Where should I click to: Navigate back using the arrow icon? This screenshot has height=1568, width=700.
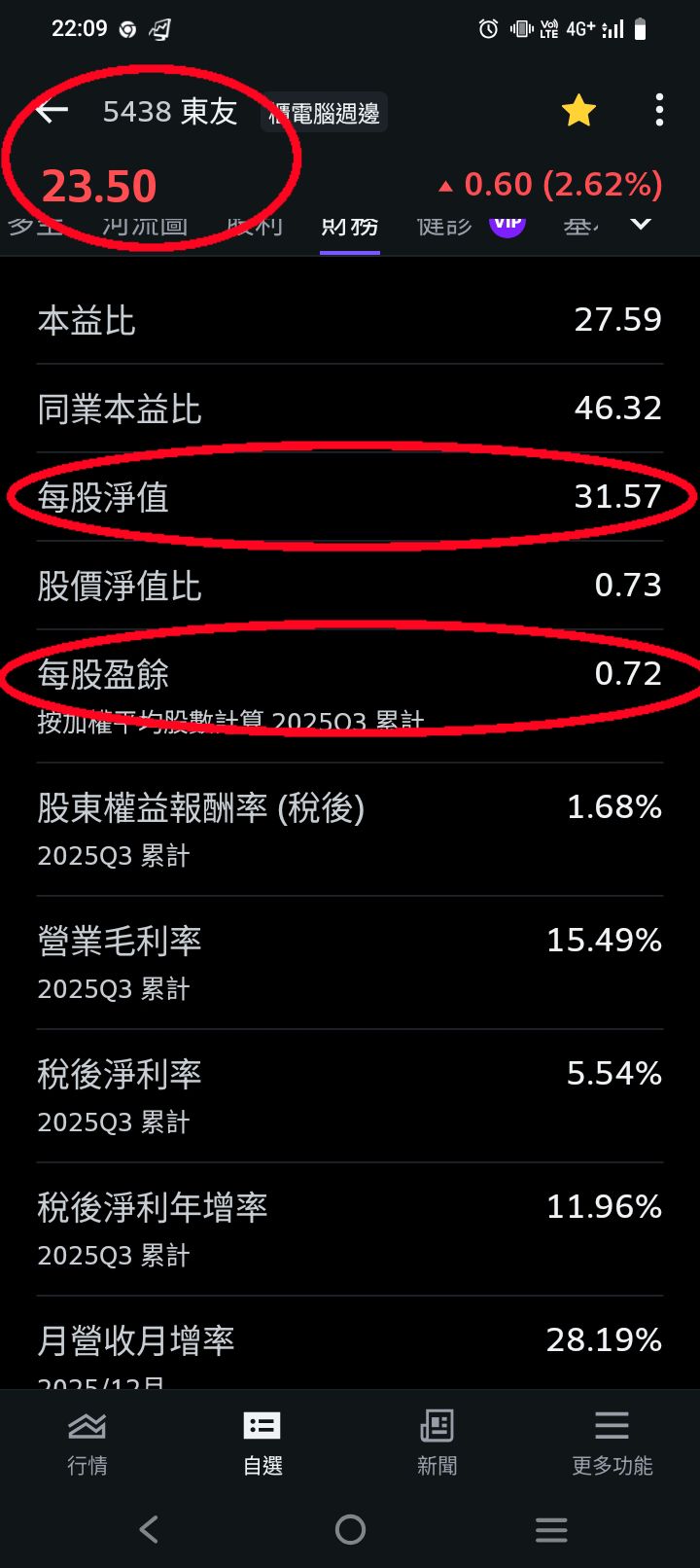tap(51, 110)
